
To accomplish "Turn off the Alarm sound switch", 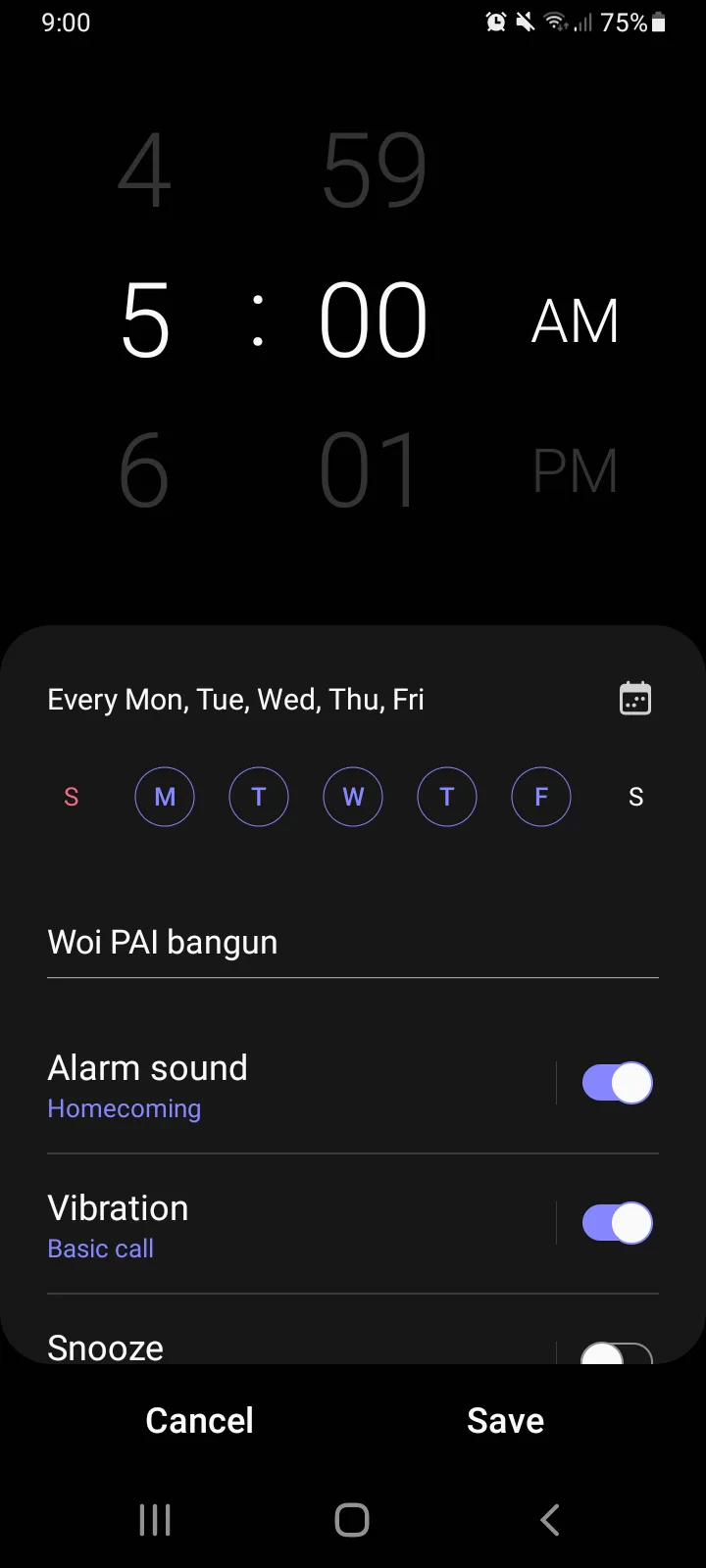I will 617,1083.
